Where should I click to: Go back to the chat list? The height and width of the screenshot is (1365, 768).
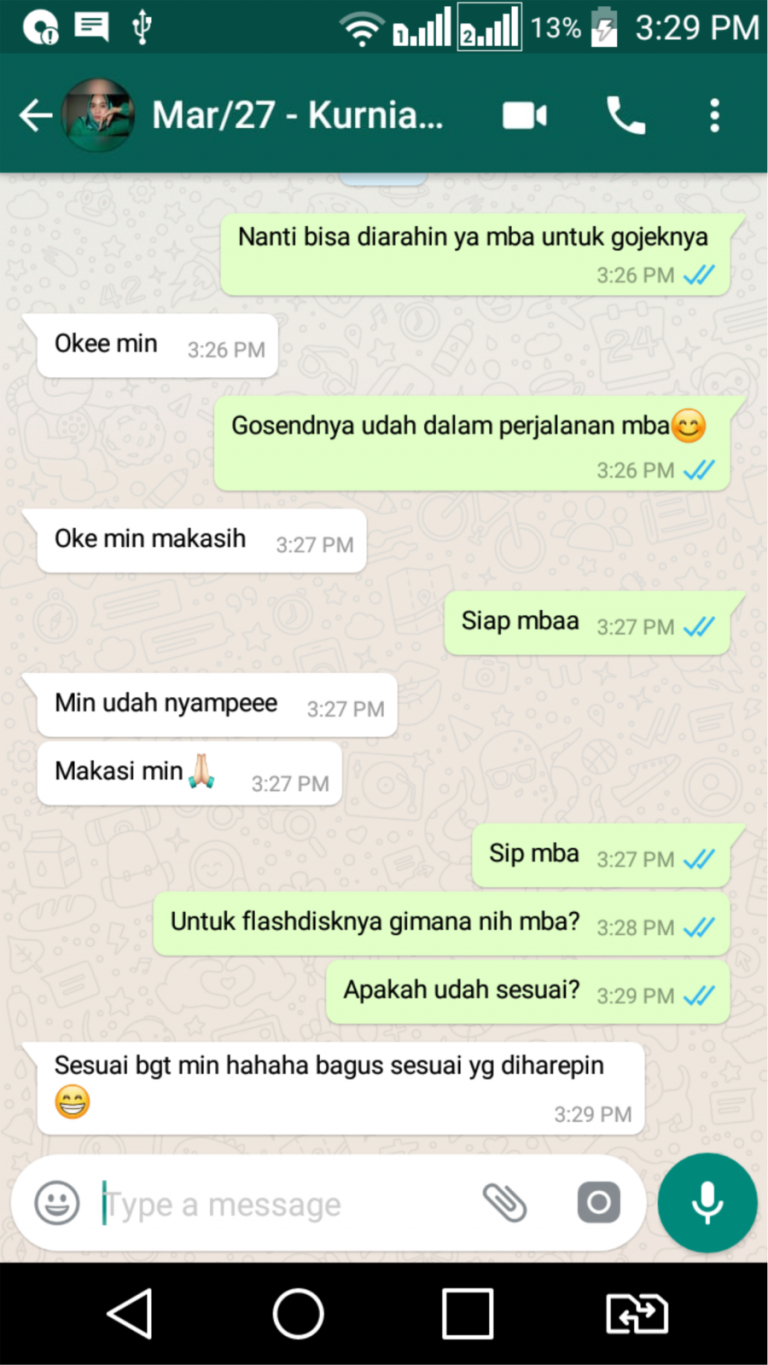point(35,116)
